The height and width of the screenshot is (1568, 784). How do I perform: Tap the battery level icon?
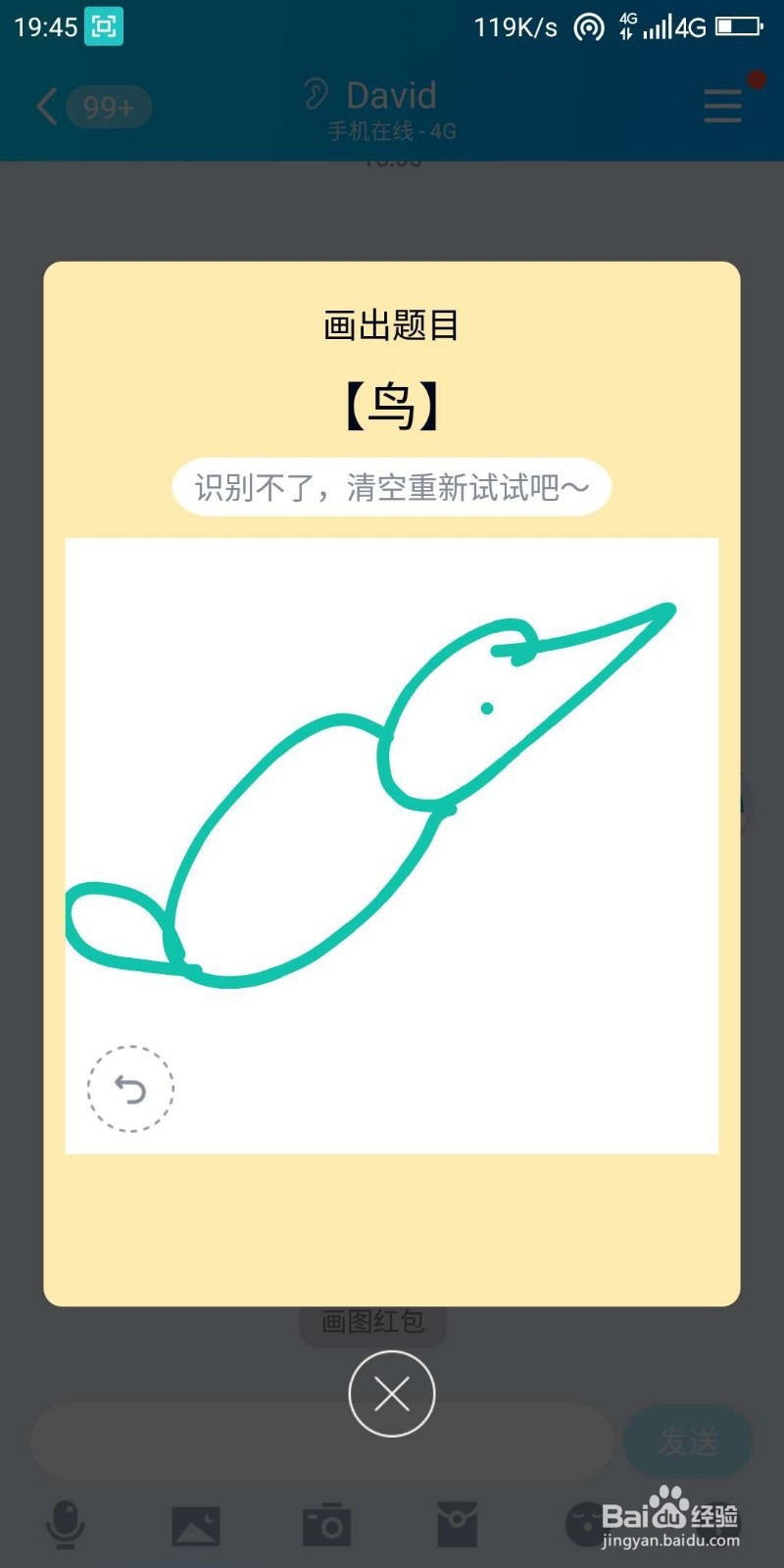[x=737, y=26]
